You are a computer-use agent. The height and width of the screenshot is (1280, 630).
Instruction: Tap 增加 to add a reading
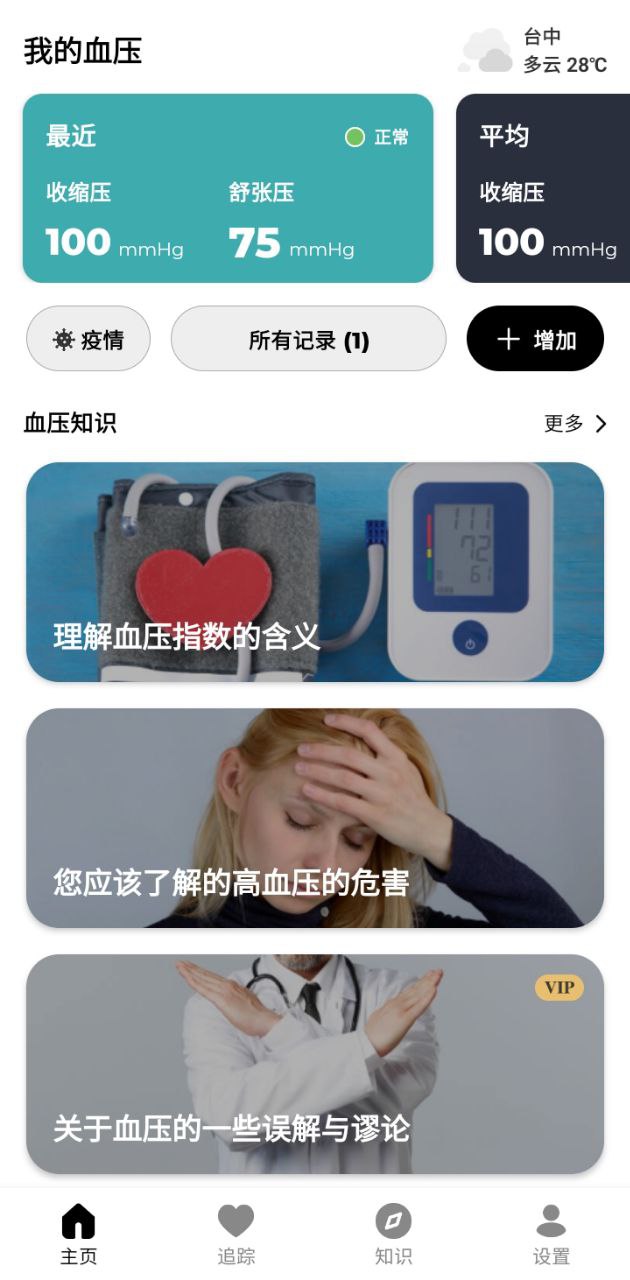[535, 339]
